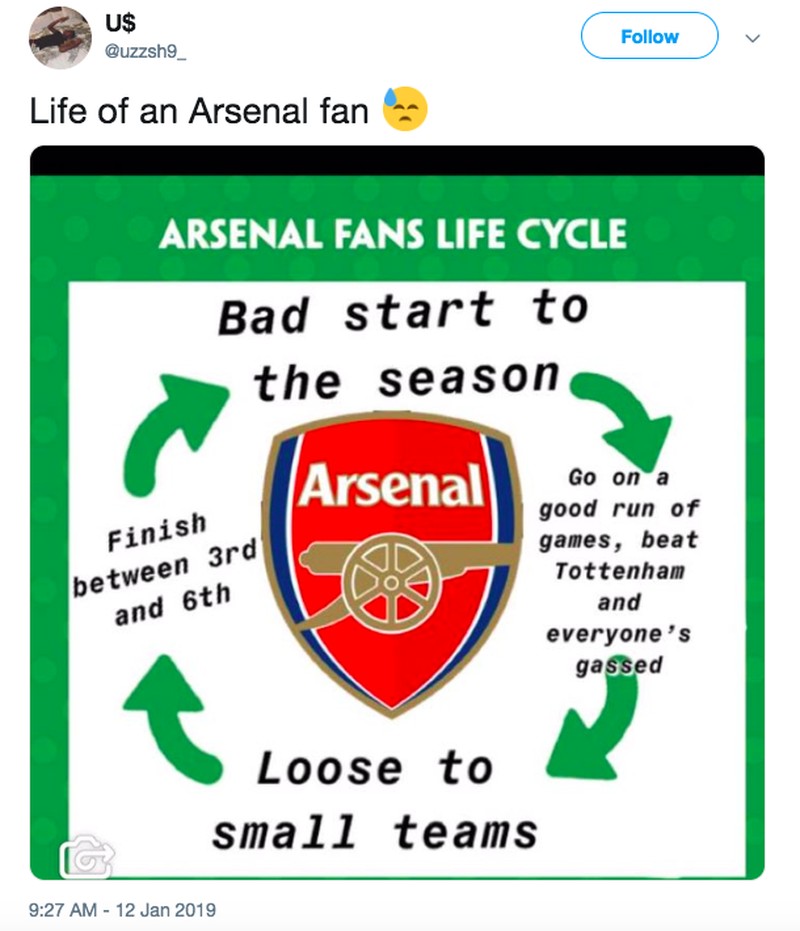Open the tweet options dropdown chevron

754,38
